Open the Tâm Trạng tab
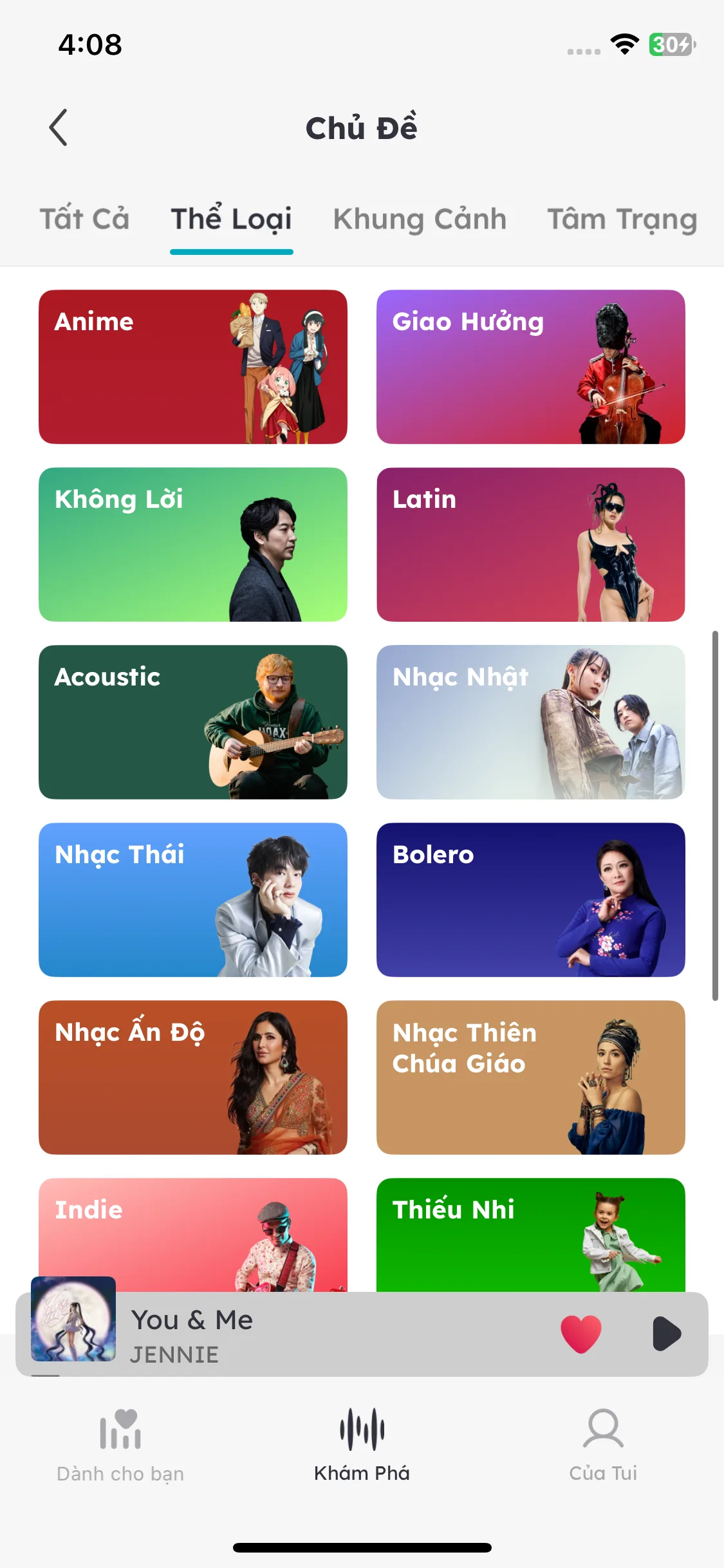Image resolution: width=724 pixels, height=1568 pixels. pyautogui.click(x=622, y=219)
